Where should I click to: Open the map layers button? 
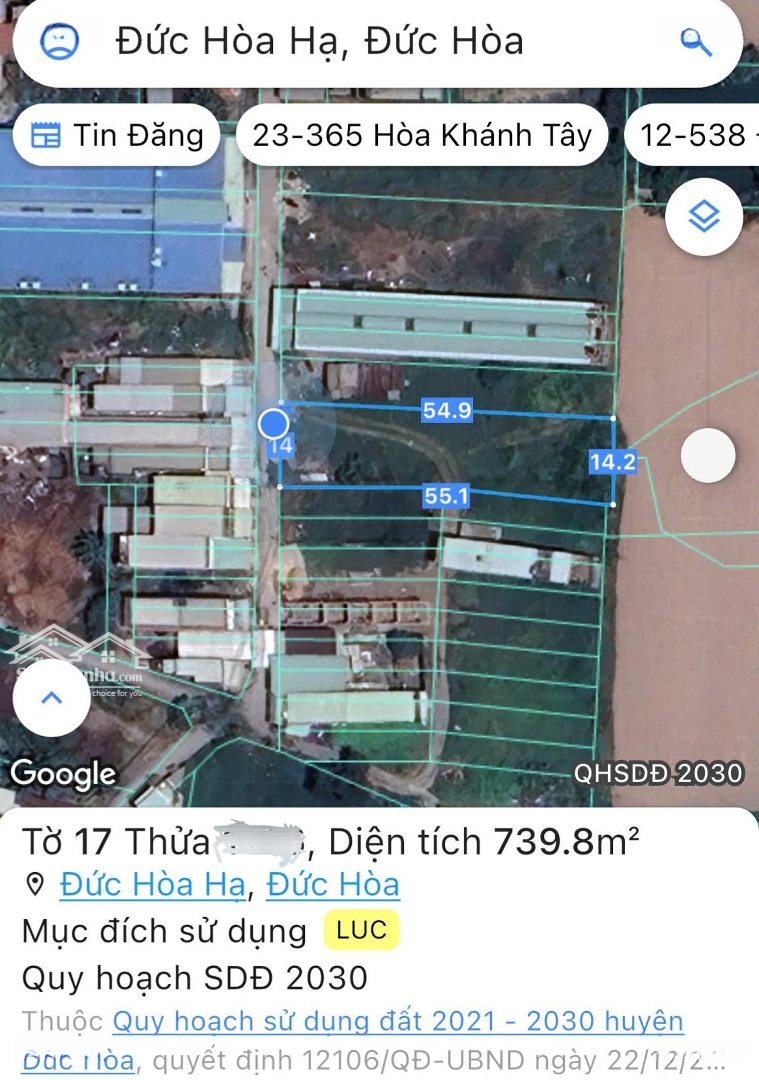click(x=704, y=217)
